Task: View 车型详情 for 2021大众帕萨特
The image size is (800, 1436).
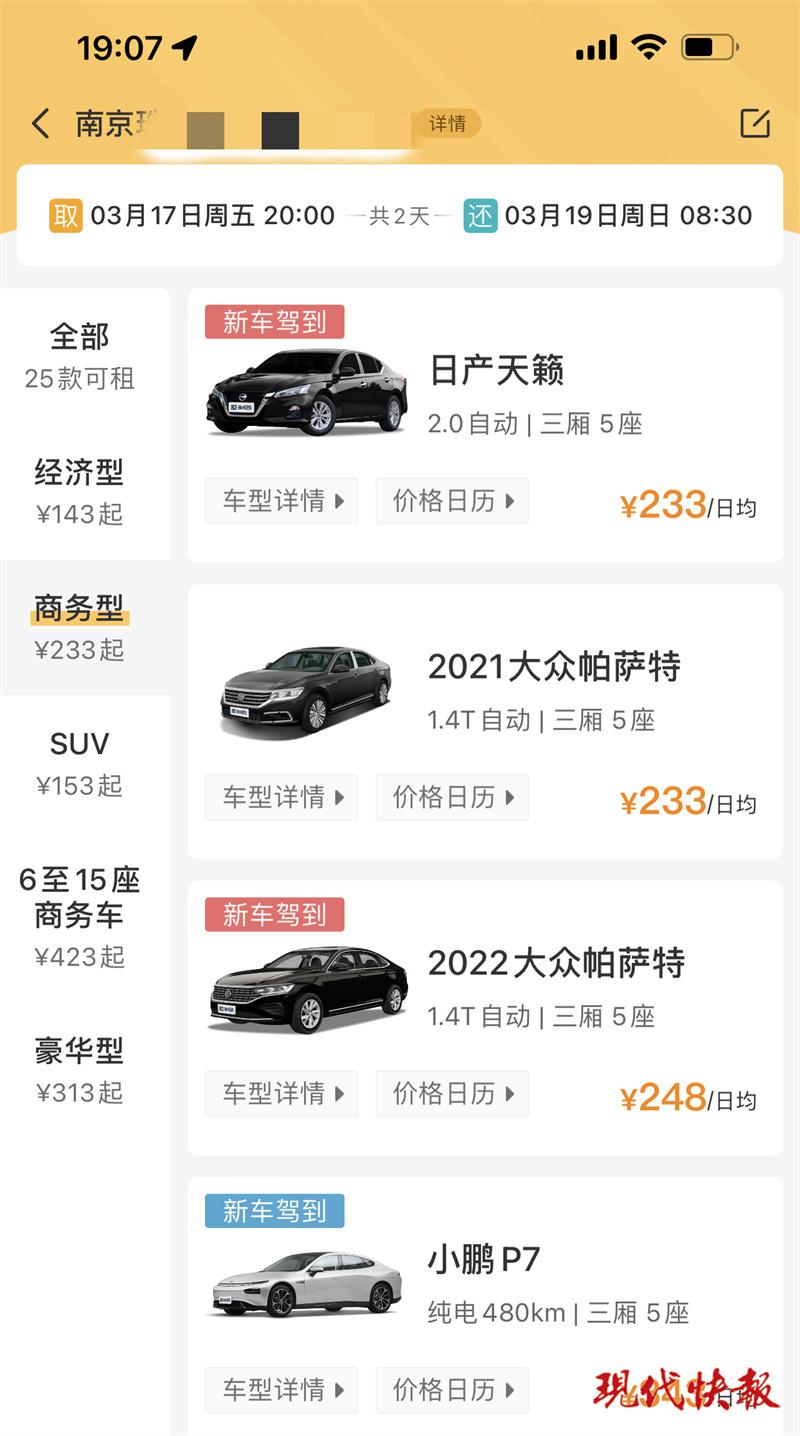Action: point(281,797)
